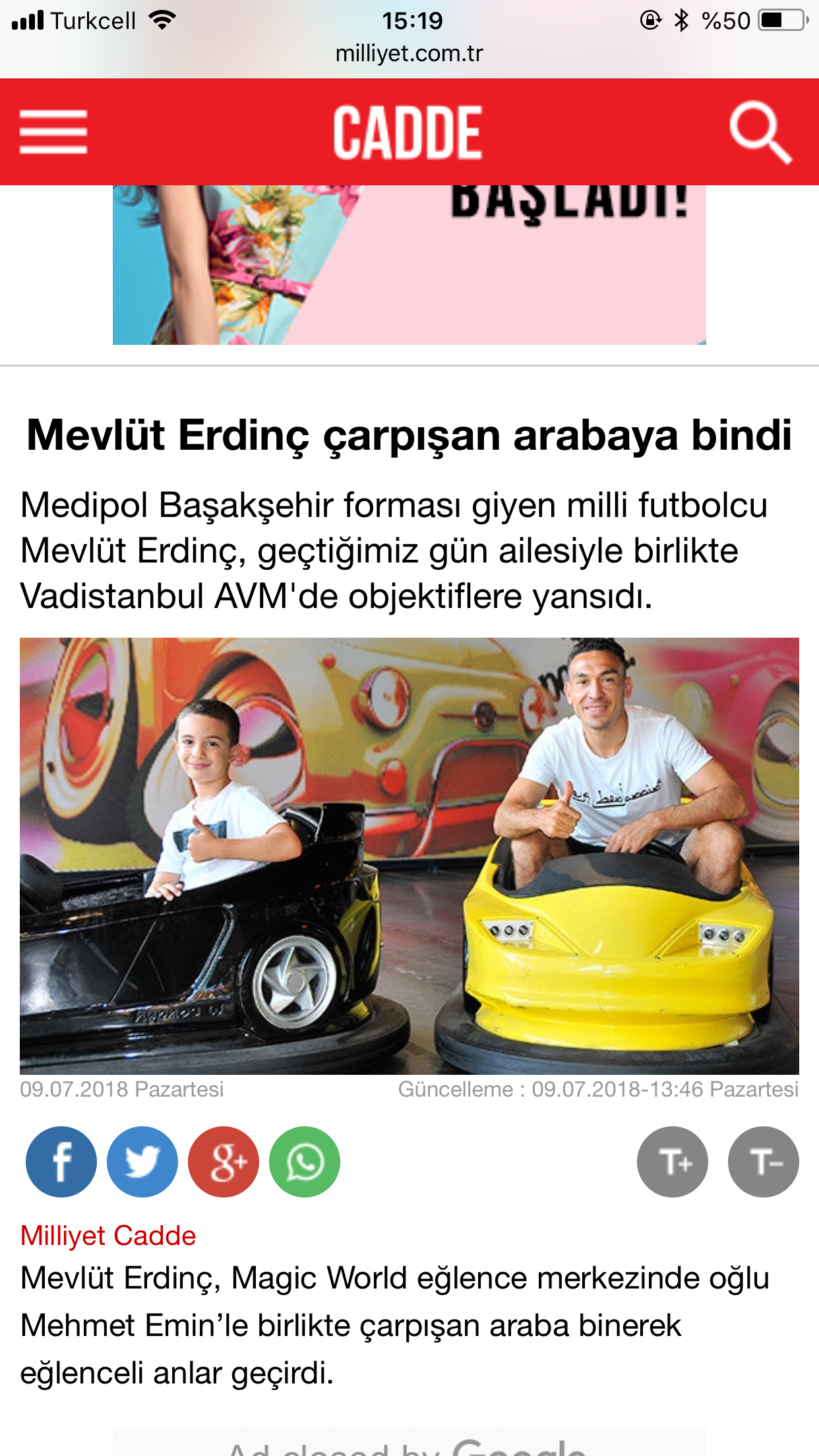The height and width of the screenshot is (1456, 819).
Task: Open the hamburger menu
Action: point(53,132)
